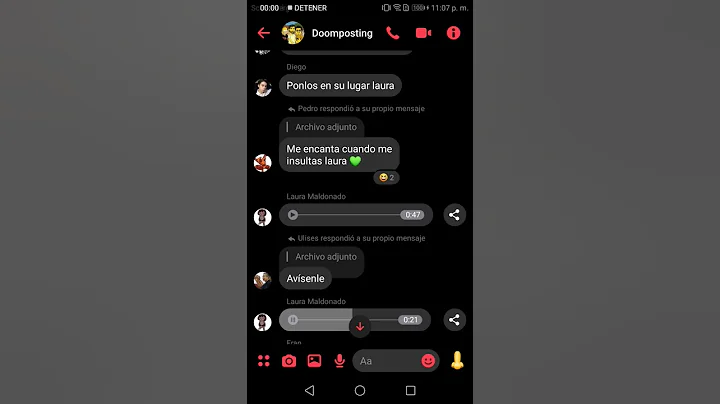Open the camera to take a photo
Screen dimensions: 720x404
[289, 361]
